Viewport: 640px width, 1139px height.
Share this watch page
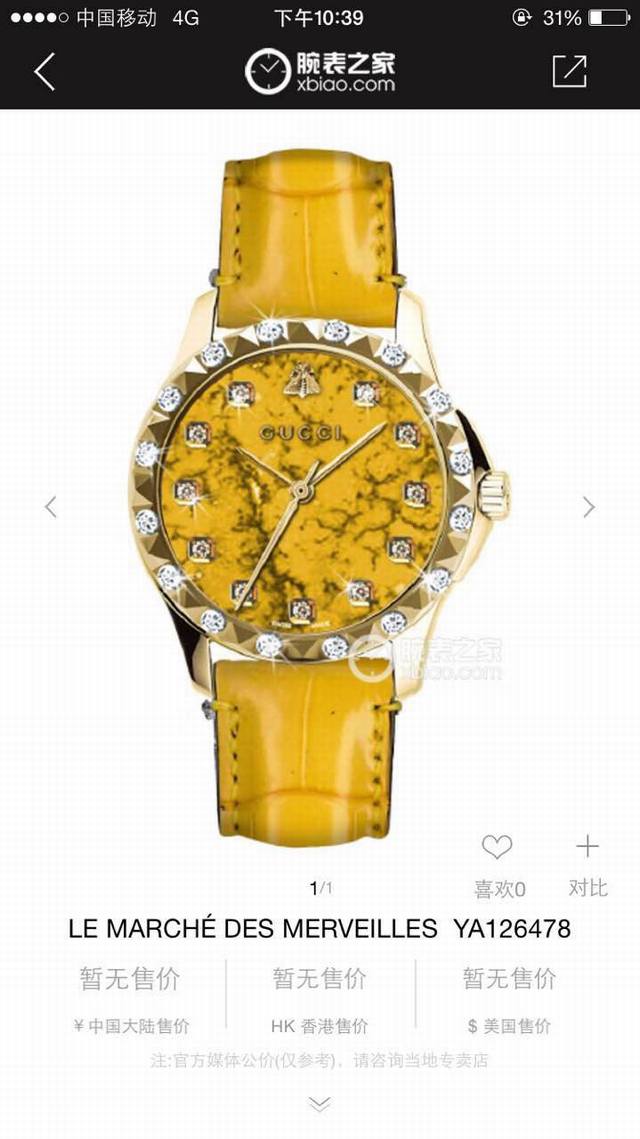coord(569,71)
